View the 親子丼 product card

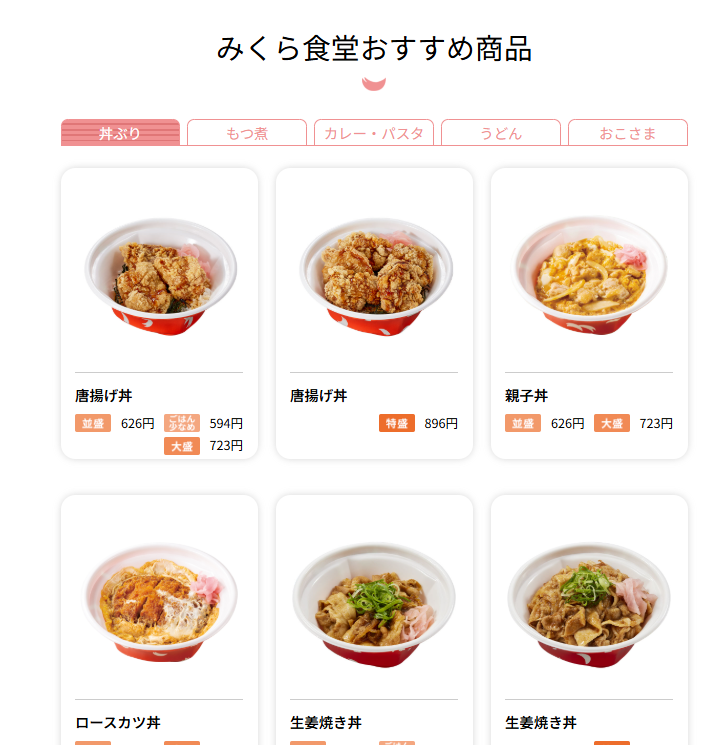pyautogui.click(x=589, y=313)
